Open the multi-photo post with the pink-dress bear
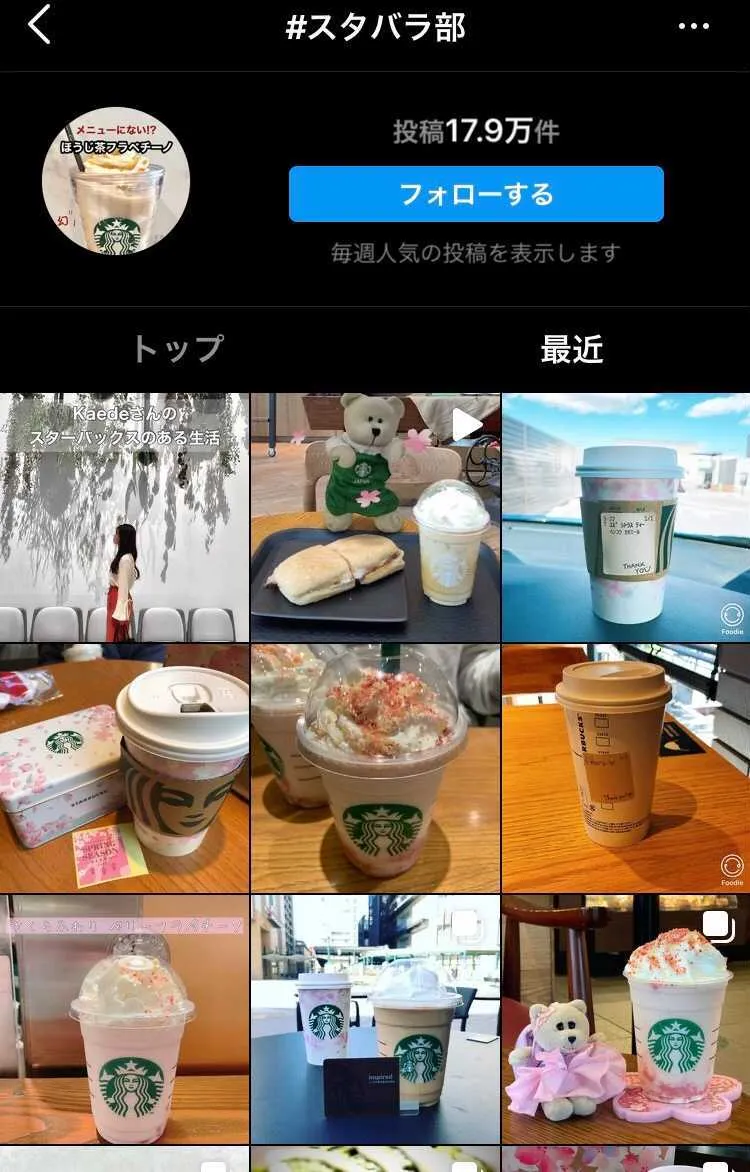750x1172 pixels. pos(626,1019)
